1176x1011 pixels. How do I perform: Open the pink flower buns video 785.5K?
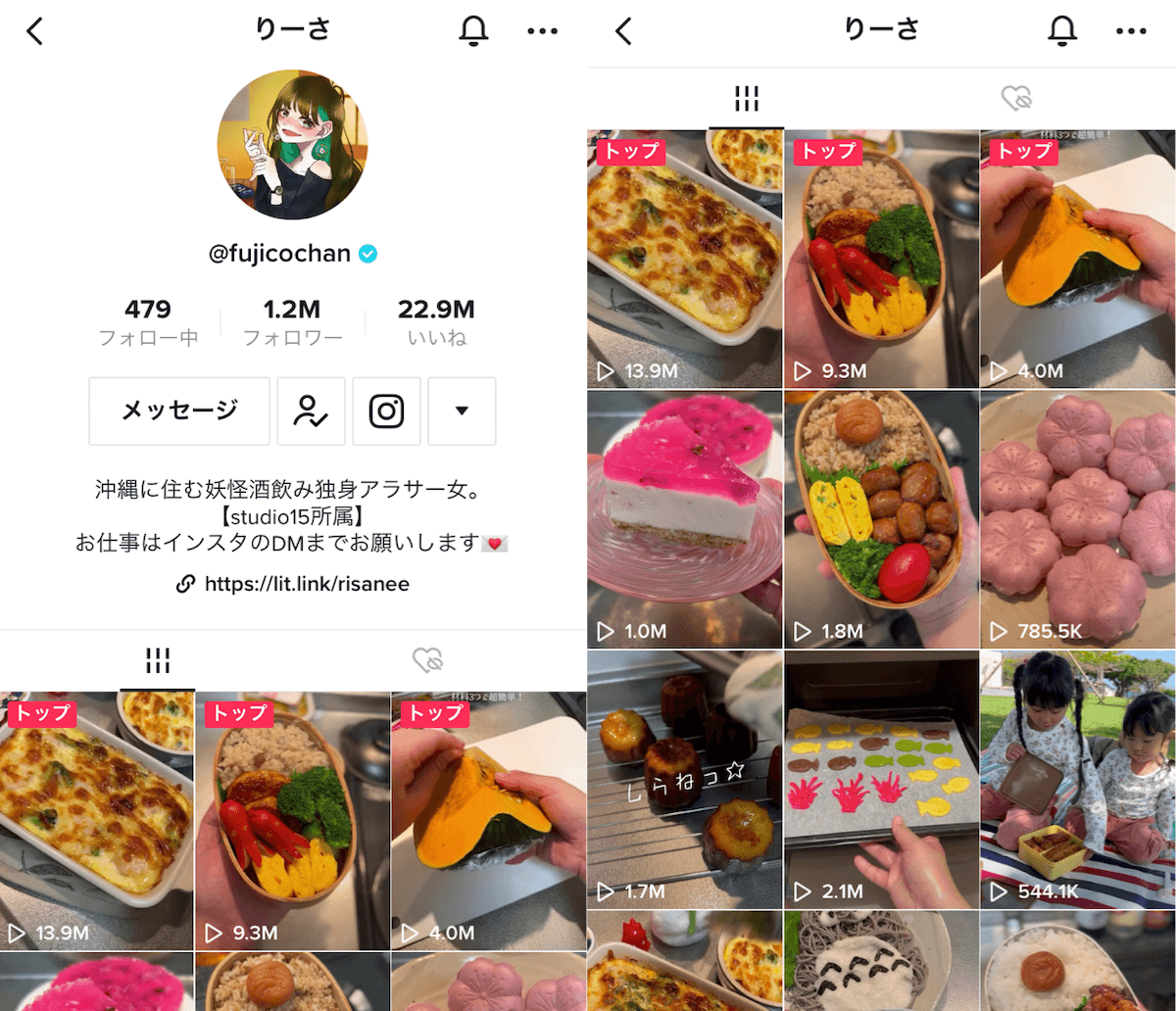1078,519
